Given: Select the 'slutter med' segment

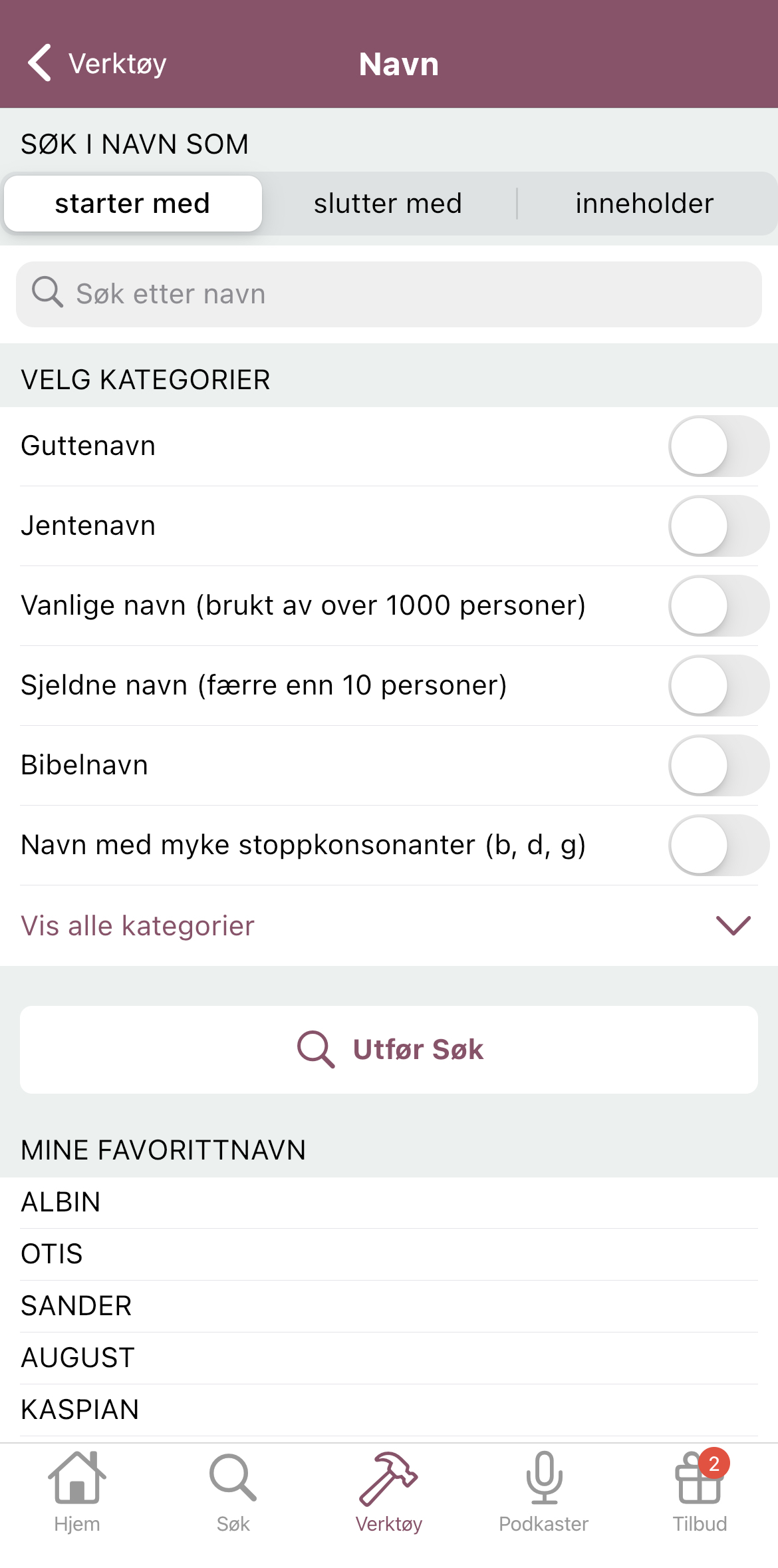Looking at the screenshot, I should coord(388,204).
